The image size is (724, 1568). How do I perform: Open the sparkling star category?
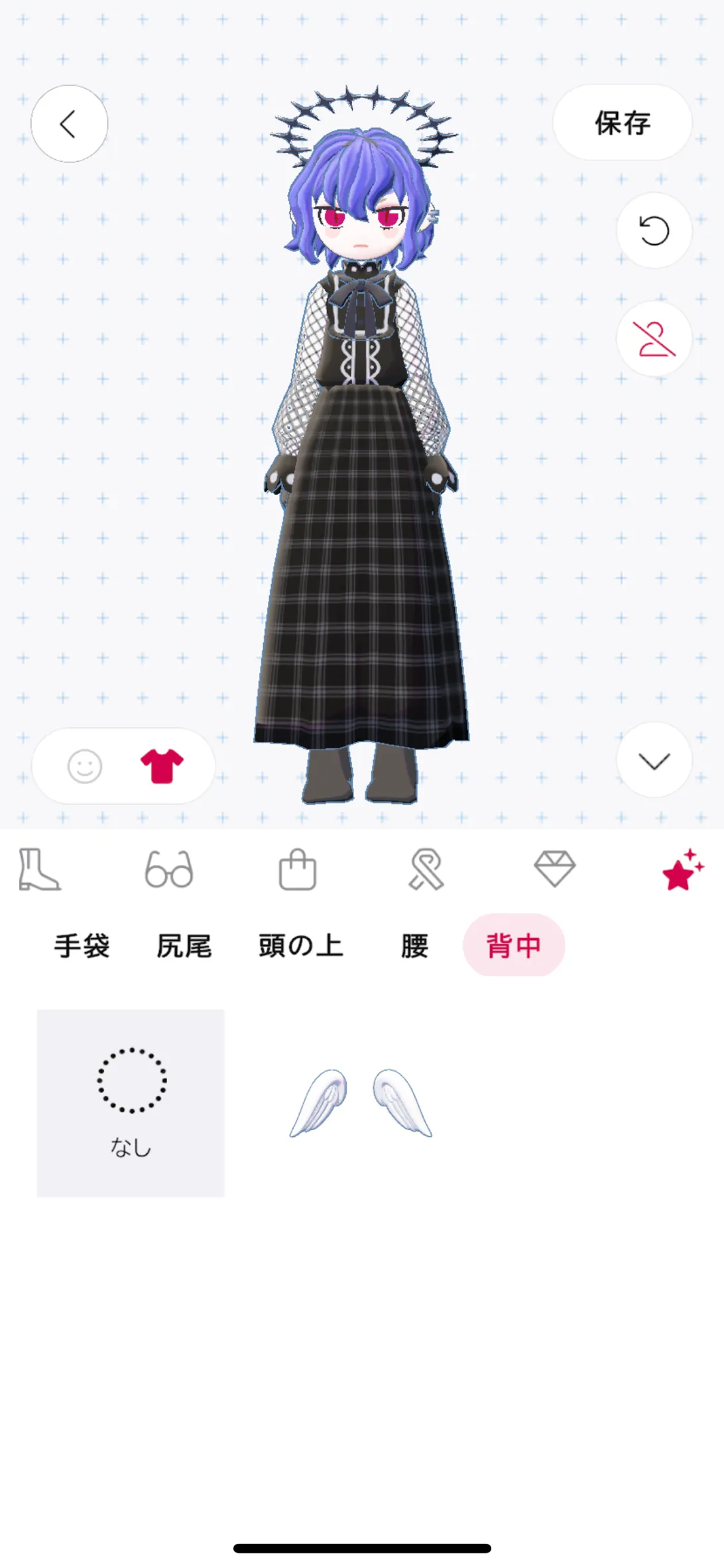coord(683,870)
